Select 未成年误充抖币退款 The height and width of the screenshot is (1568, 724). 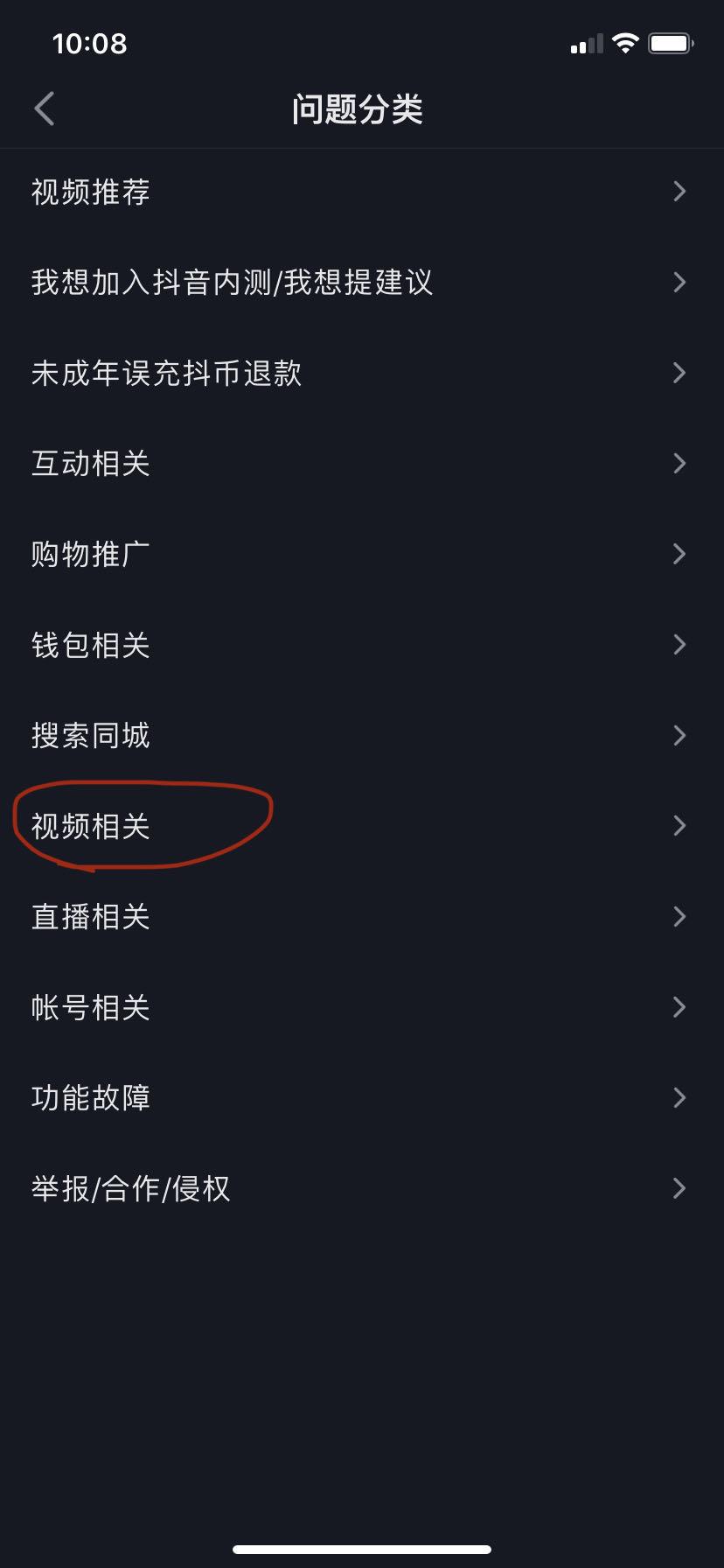click(x=362, y=374)
